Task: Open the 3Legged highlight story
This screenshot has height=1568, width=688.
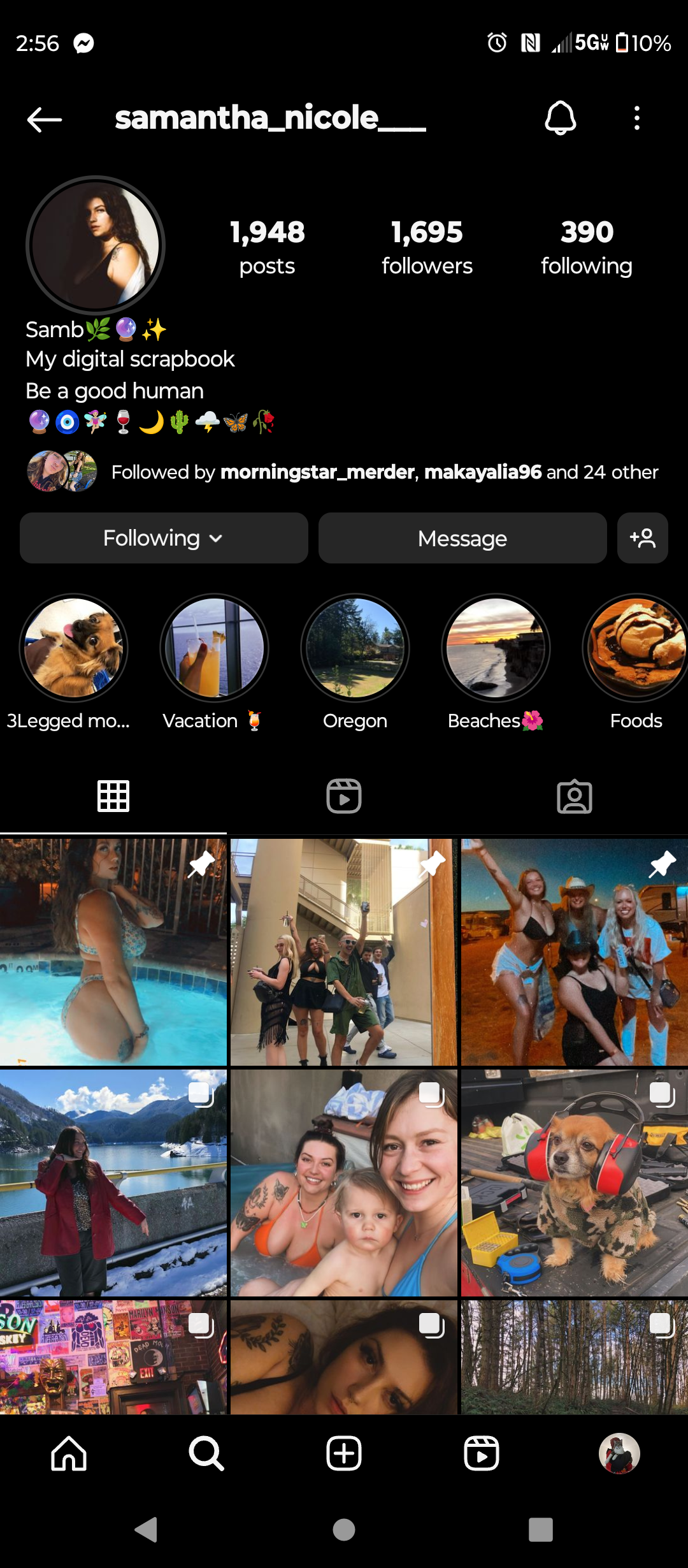Action: pyautogui.click(x=74, y=648)
